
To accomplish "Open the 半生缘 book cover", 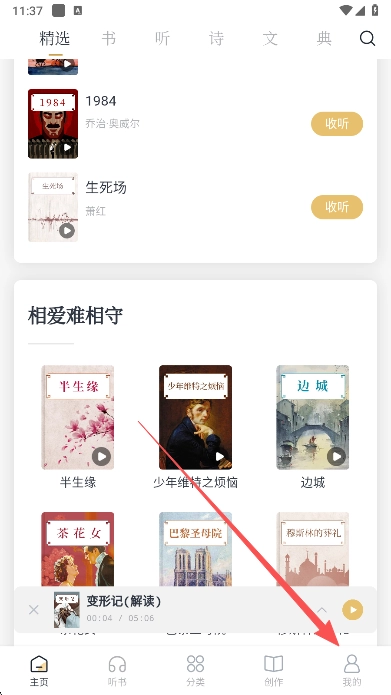I will (x=78, y=417).
